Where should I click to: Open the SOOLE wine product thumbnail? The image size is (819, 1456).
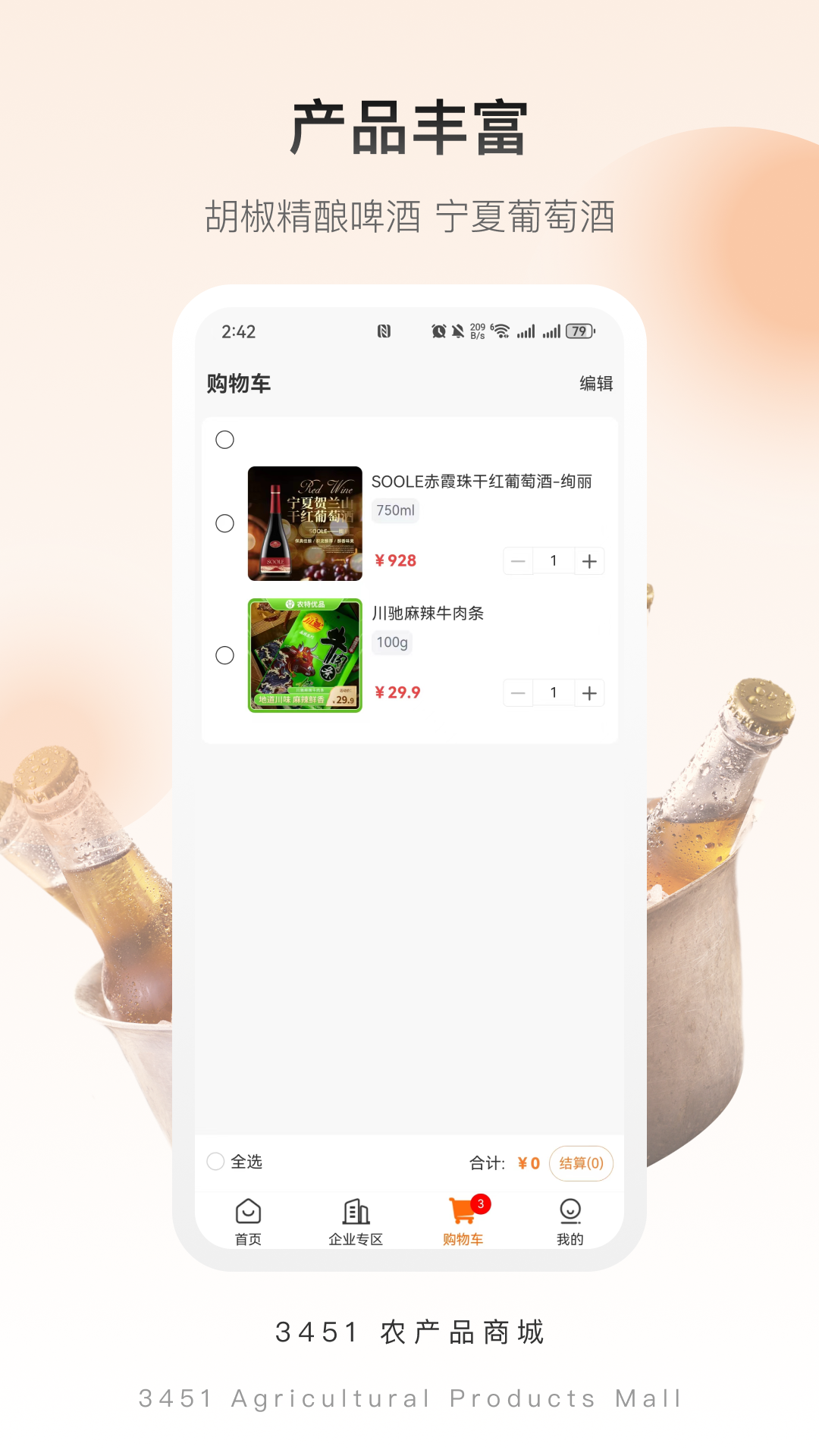point(306,523)
